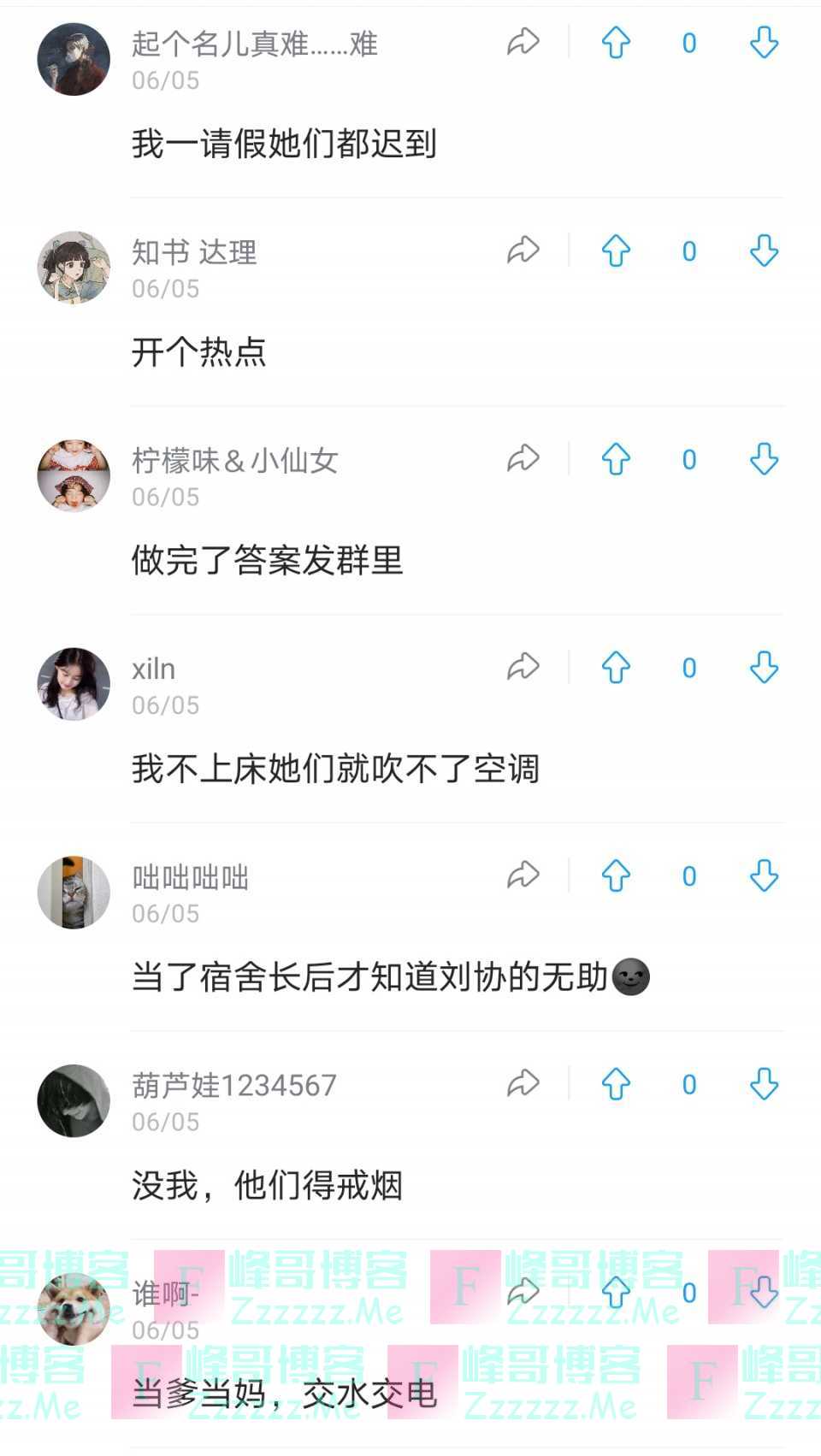Downvote xiln's comment
Image resolution: width=821 pixels, height=1456 pixels.
764,668
